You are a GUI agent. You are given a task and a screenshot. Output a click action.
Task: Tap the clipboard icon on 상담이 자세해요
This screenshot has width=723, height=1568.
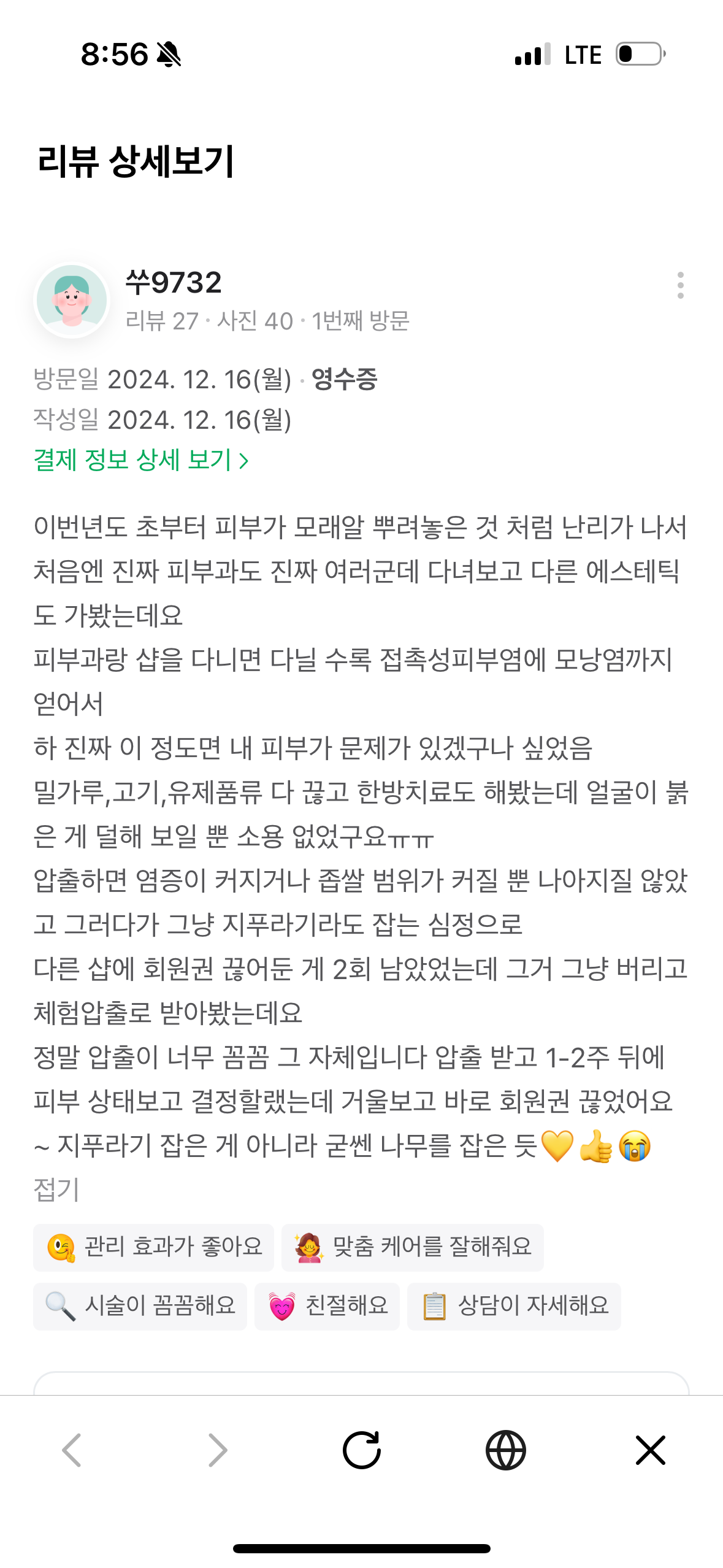[436, 1307]
